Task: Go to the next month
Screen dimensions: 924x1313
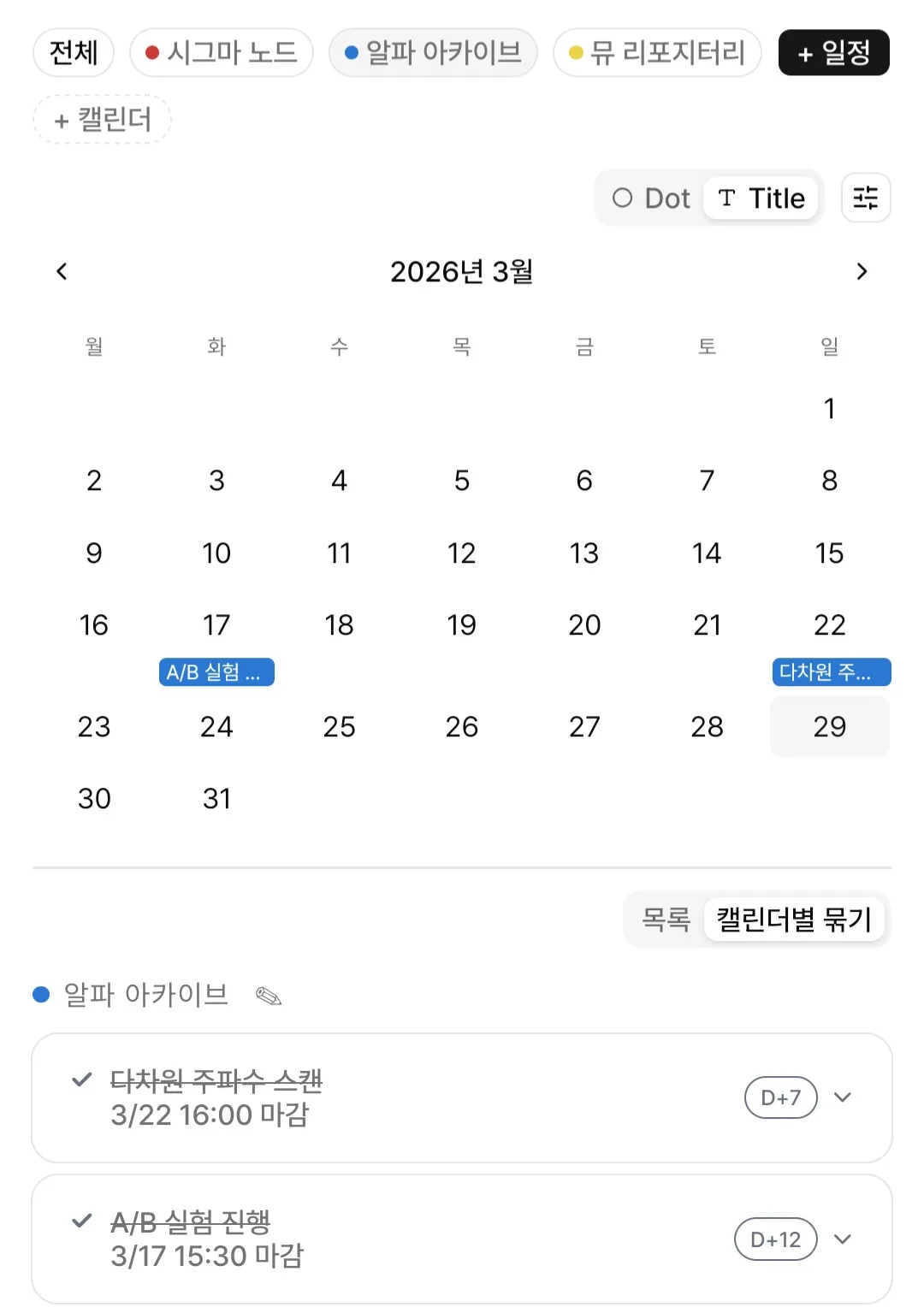Action: [x=862, y=271]
